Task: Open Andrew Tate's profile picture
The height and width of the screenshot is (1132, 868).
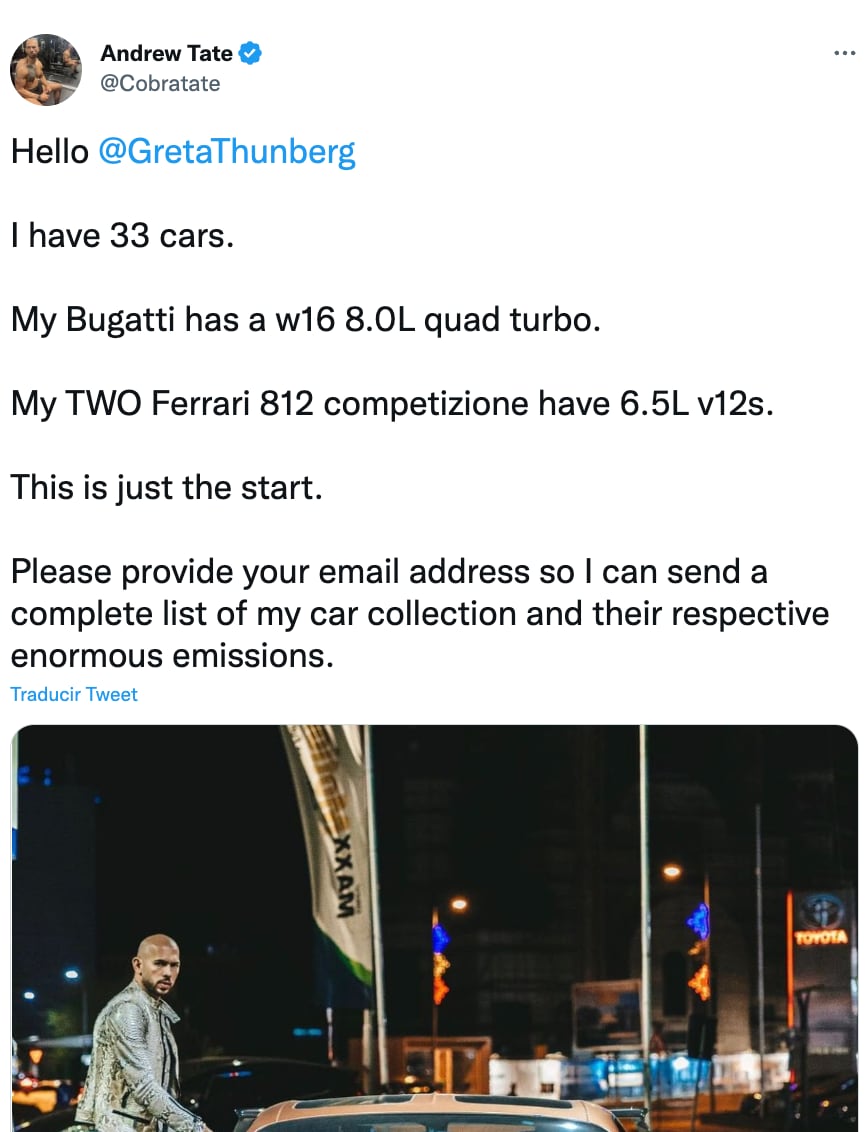Action: point(46,70)
